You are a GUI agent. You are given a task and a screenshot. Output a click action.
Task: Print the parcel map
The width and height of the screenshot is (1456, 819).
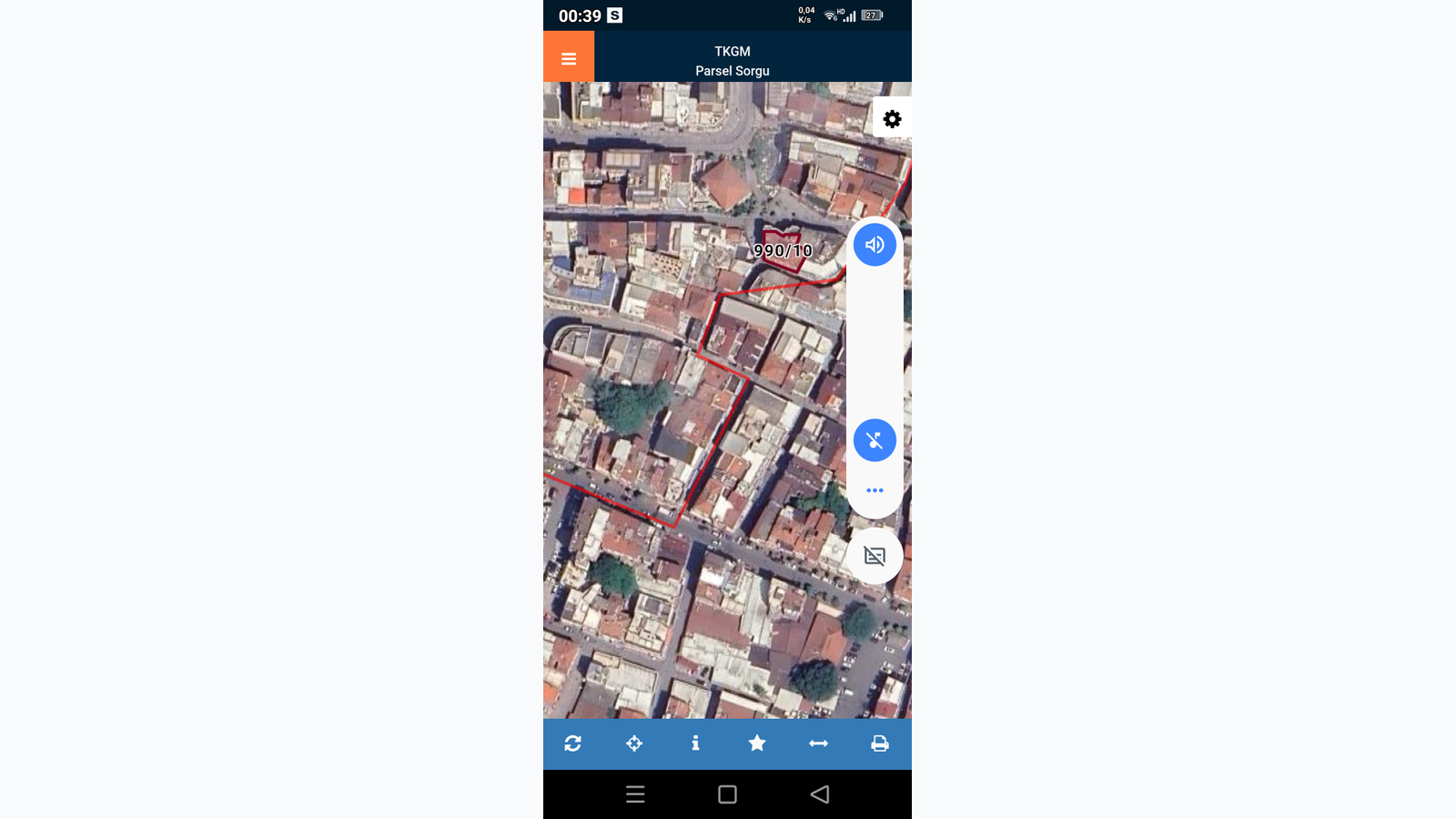[880, 743]
